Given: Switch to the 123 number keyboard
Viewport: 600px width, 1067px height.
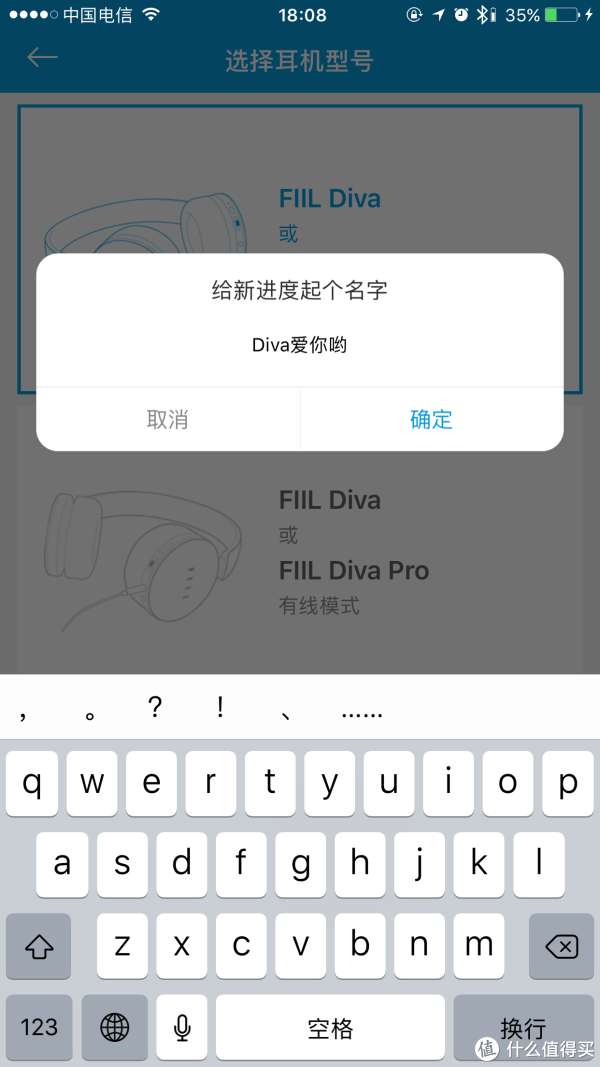Looking at the screenshot, I should point(39,1027).
